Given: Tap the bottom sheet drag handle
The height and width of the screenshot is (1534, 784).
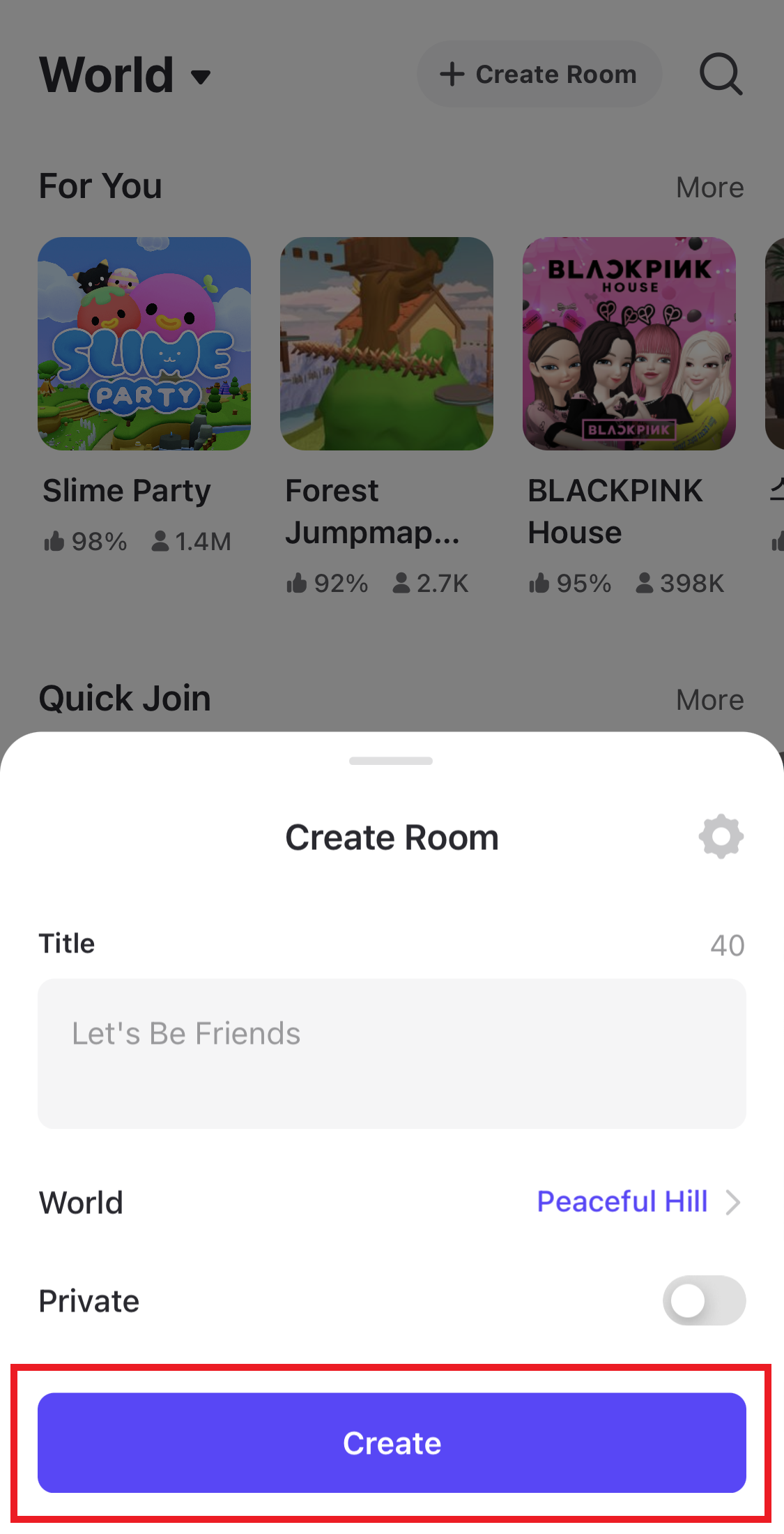Looking at the screenshot, I should click(x=391, y=761).
